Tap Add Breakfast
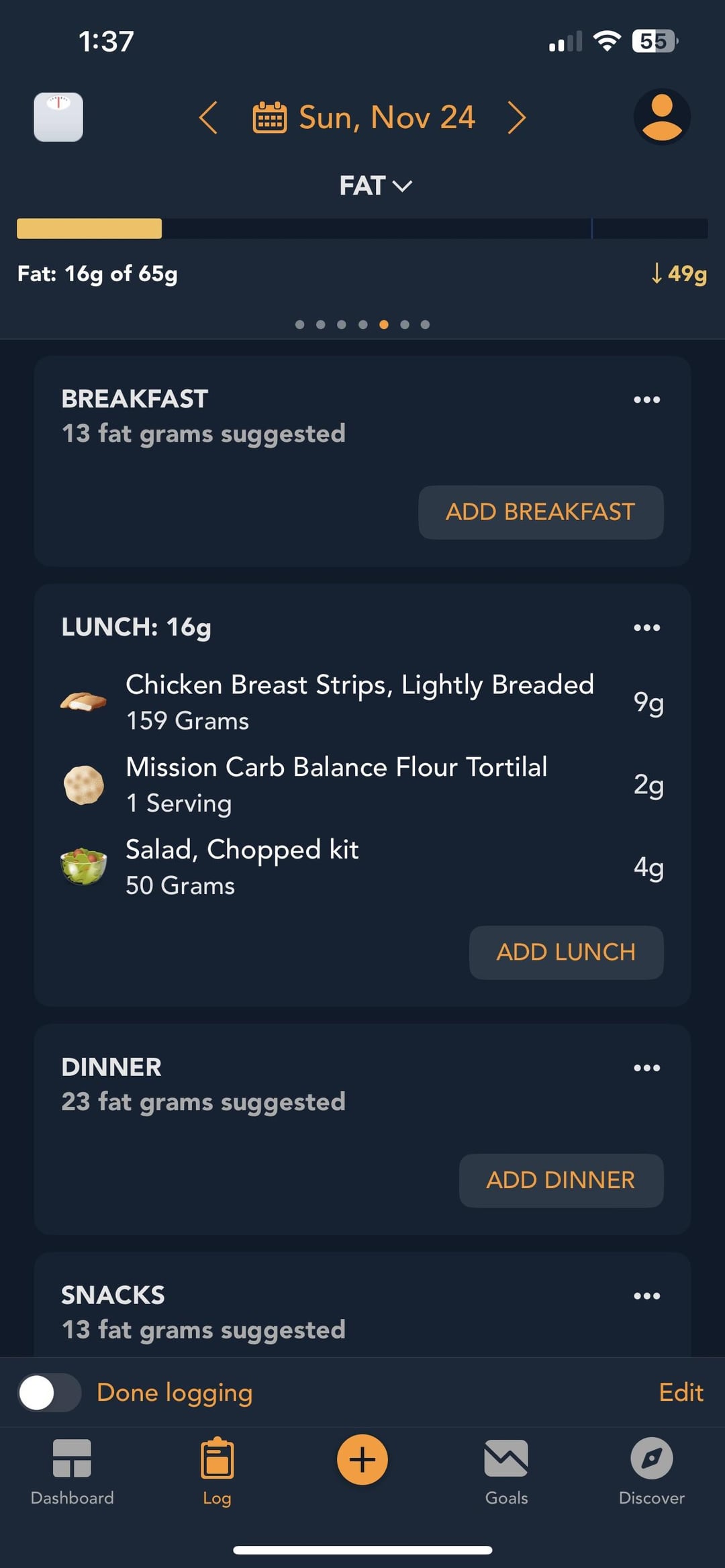This screenshot has height=1568, width=725. pos(540,512)
